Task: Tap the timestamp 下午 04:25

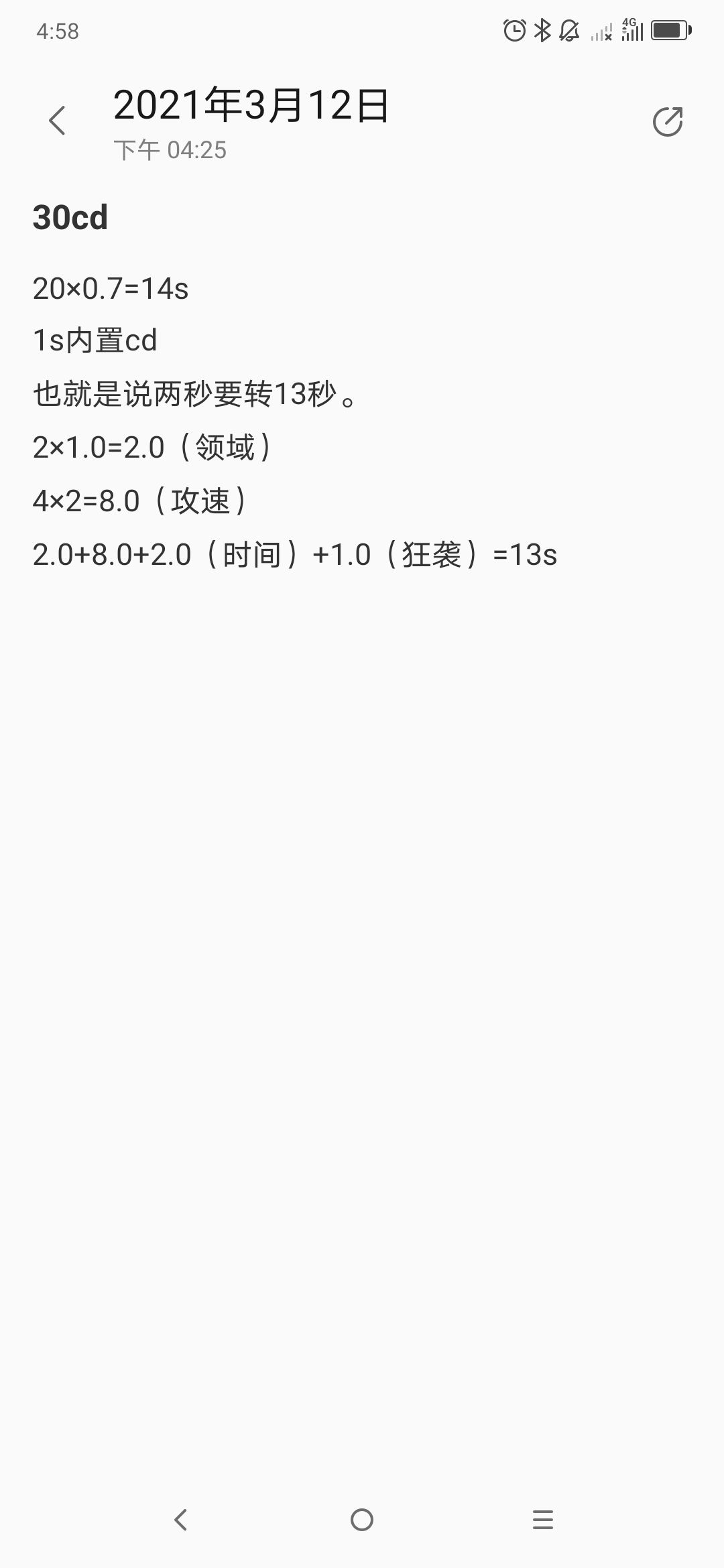Action: [170, 149]
